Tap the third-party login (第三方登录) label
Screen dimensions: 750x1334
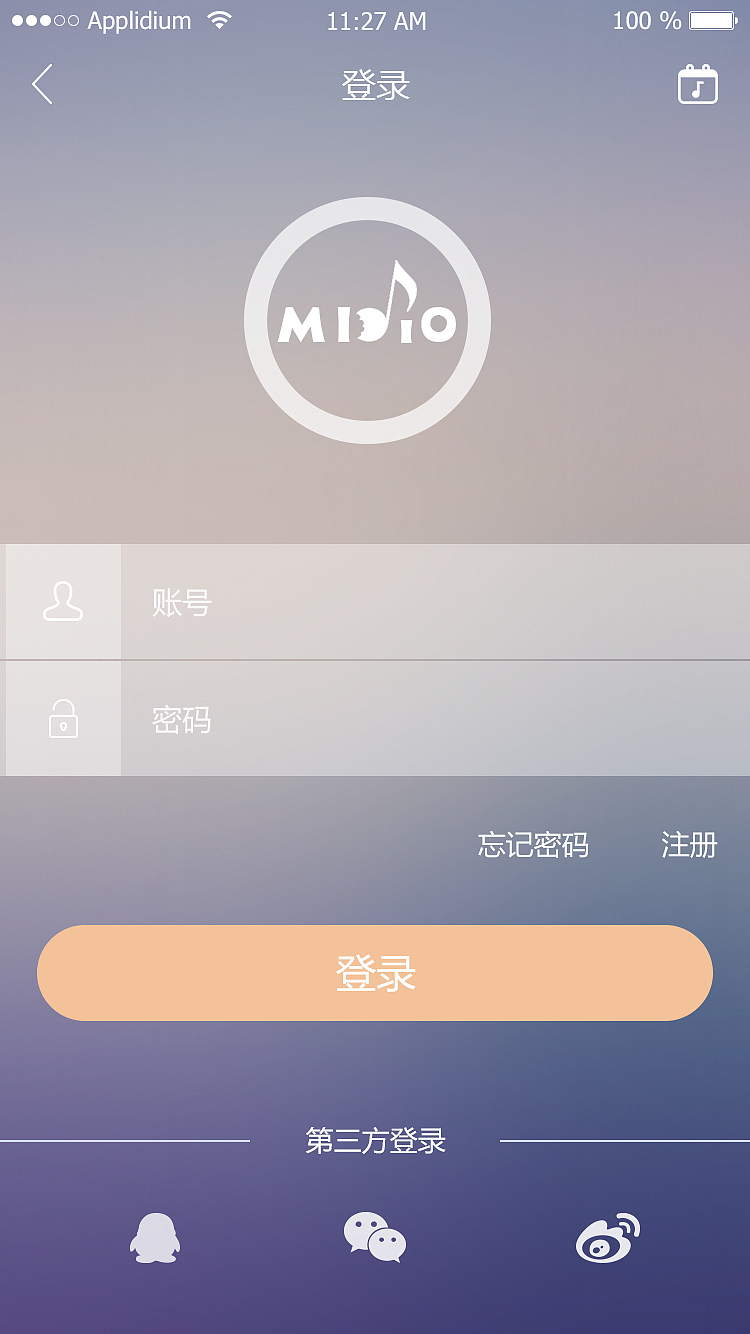click(375, 1139)
